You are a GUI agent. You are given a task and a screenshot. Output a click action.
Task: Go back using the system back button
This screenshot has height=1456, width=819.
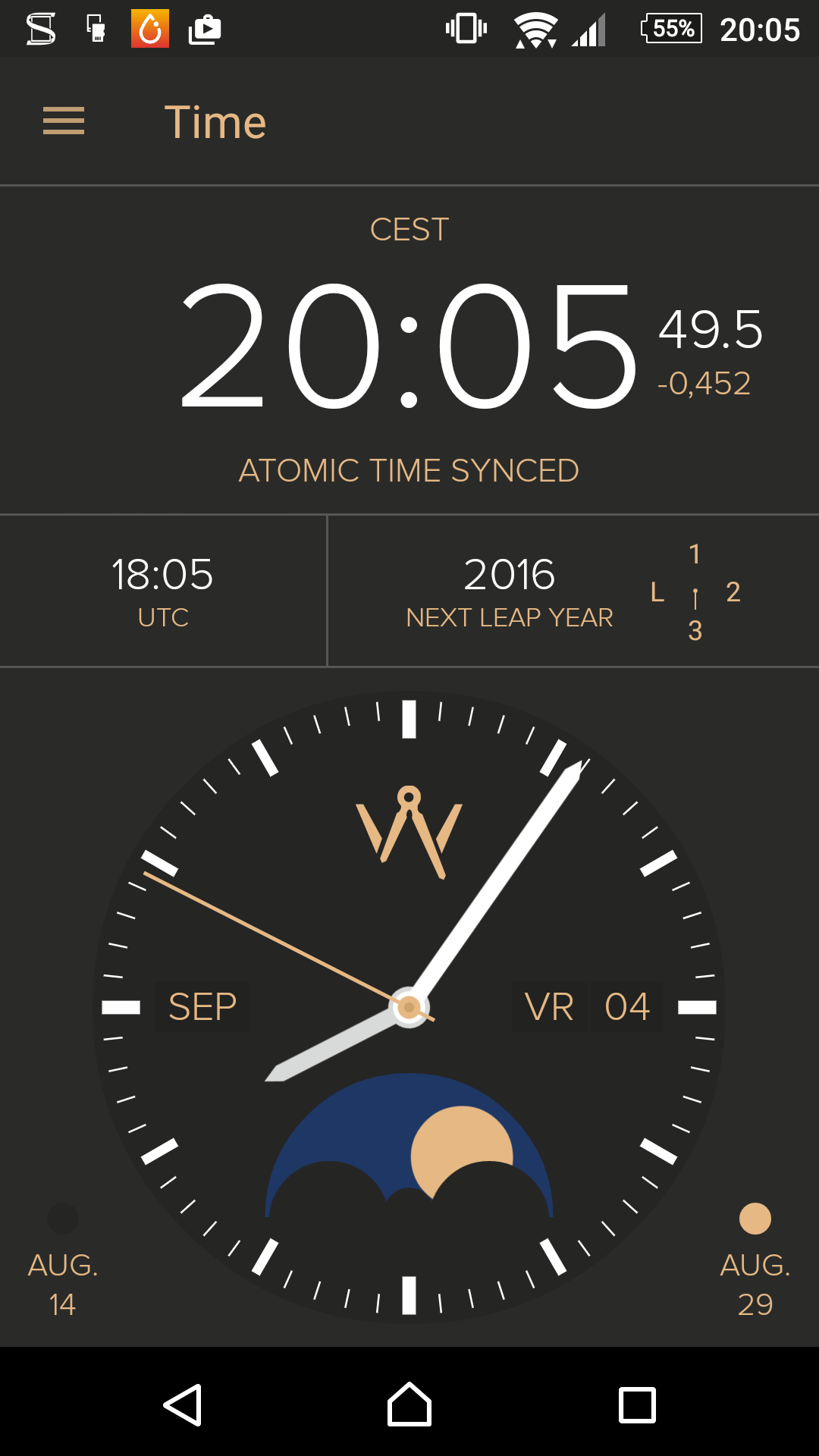coord(183,1404)
